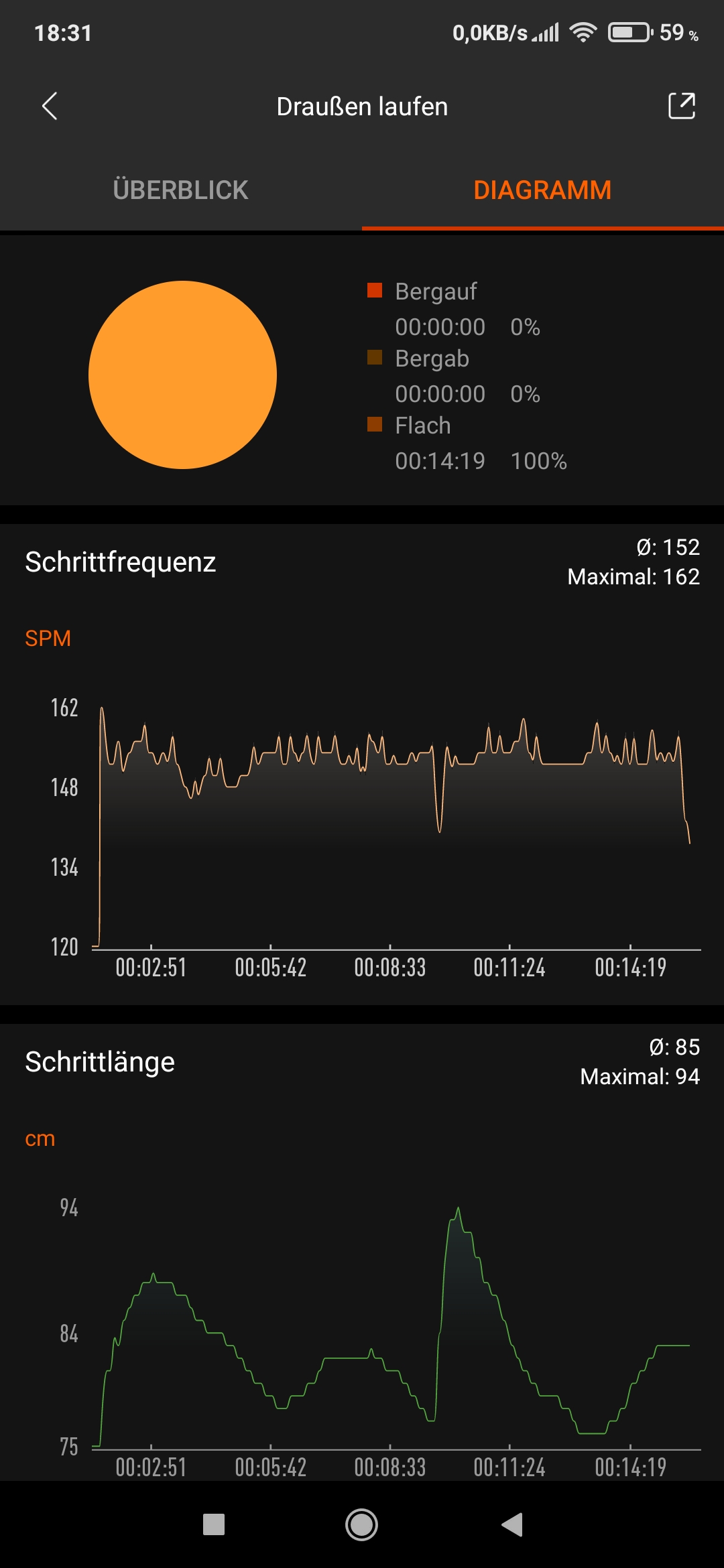Tap the system back triangle
The width and height of the screenshot is (724, 1568).
pos(512,1524)
